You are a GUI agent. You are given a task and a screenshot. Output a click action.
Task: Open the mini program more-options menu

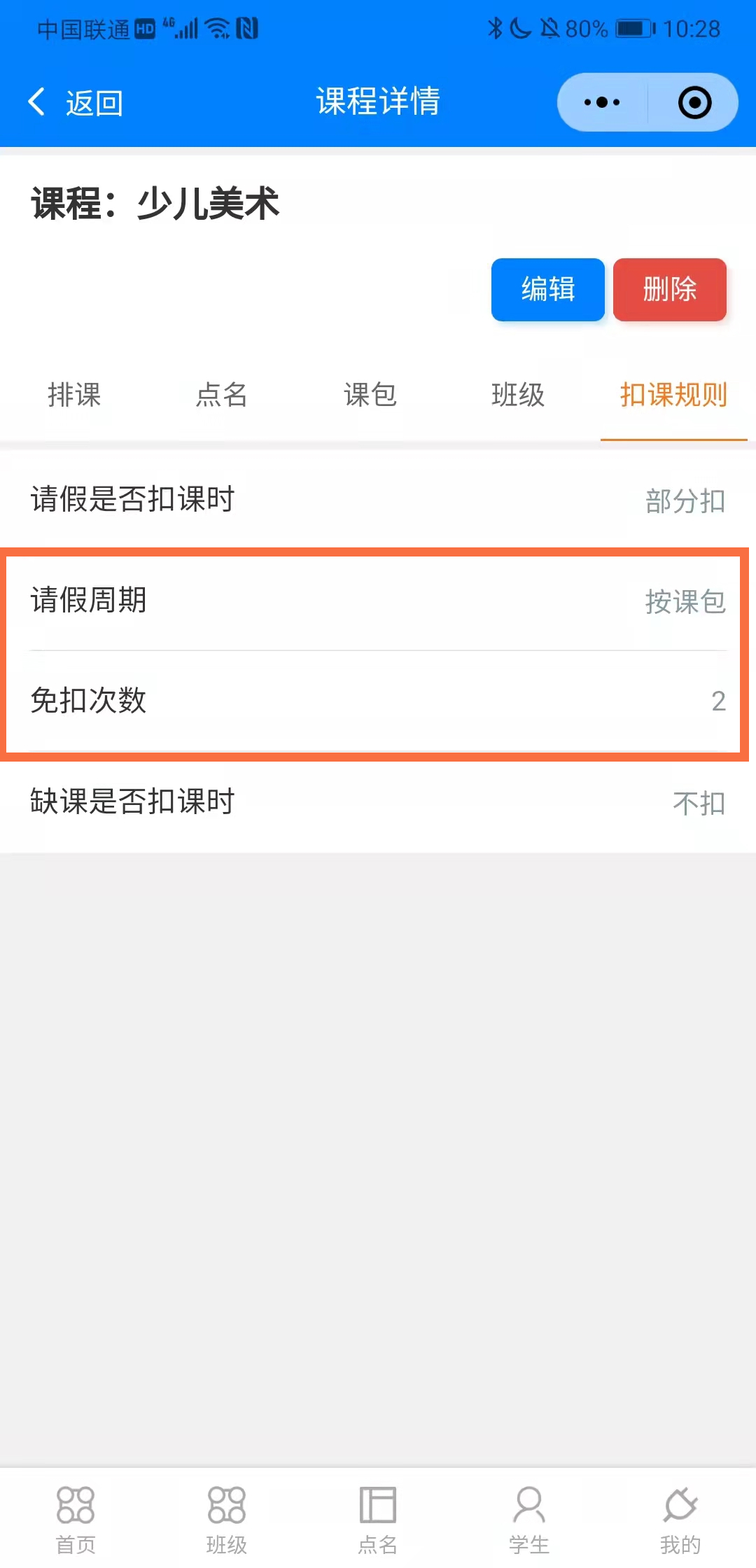(602, 102)
